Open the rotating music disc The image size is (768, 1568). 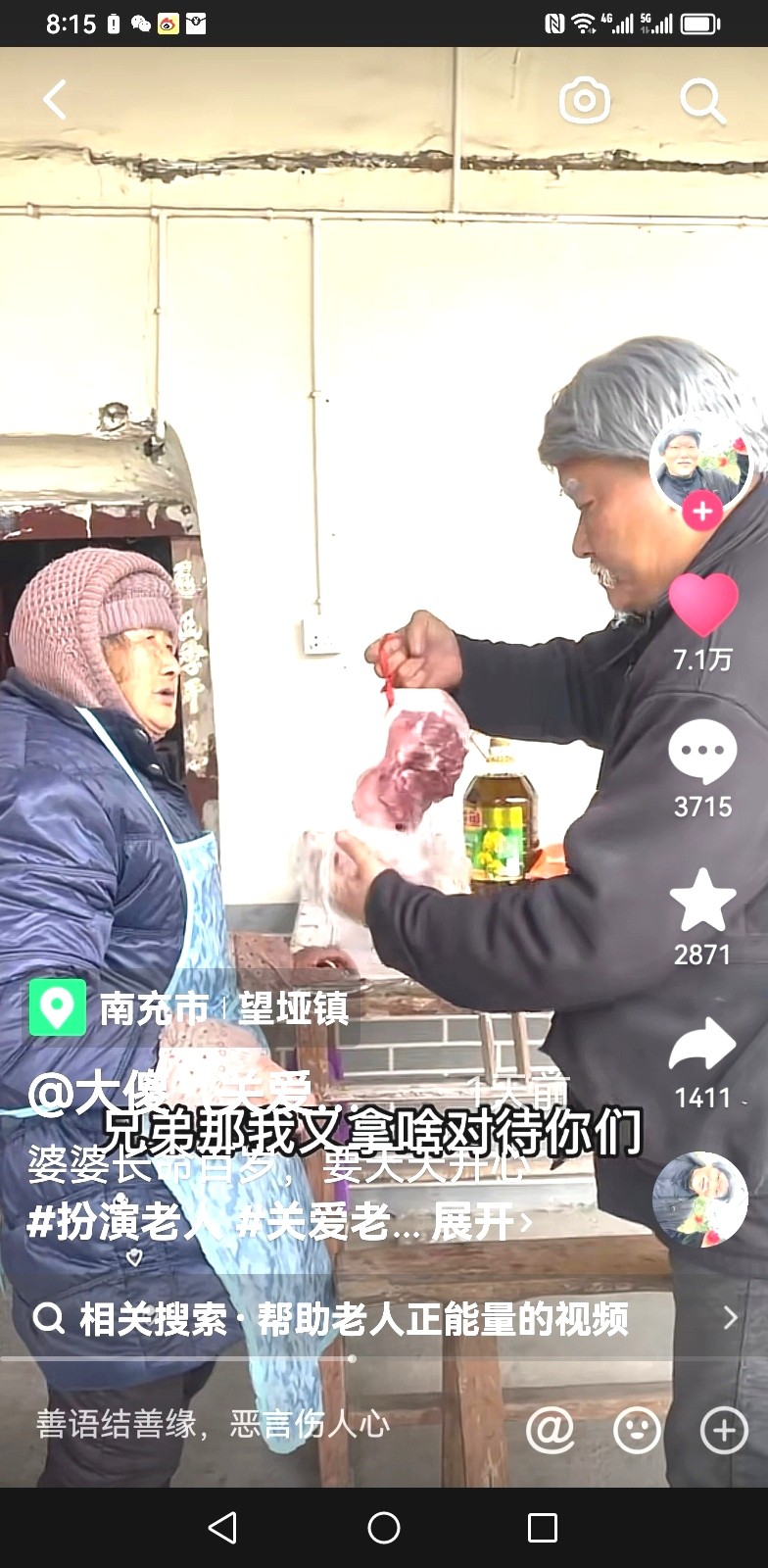pos(700,1200)
